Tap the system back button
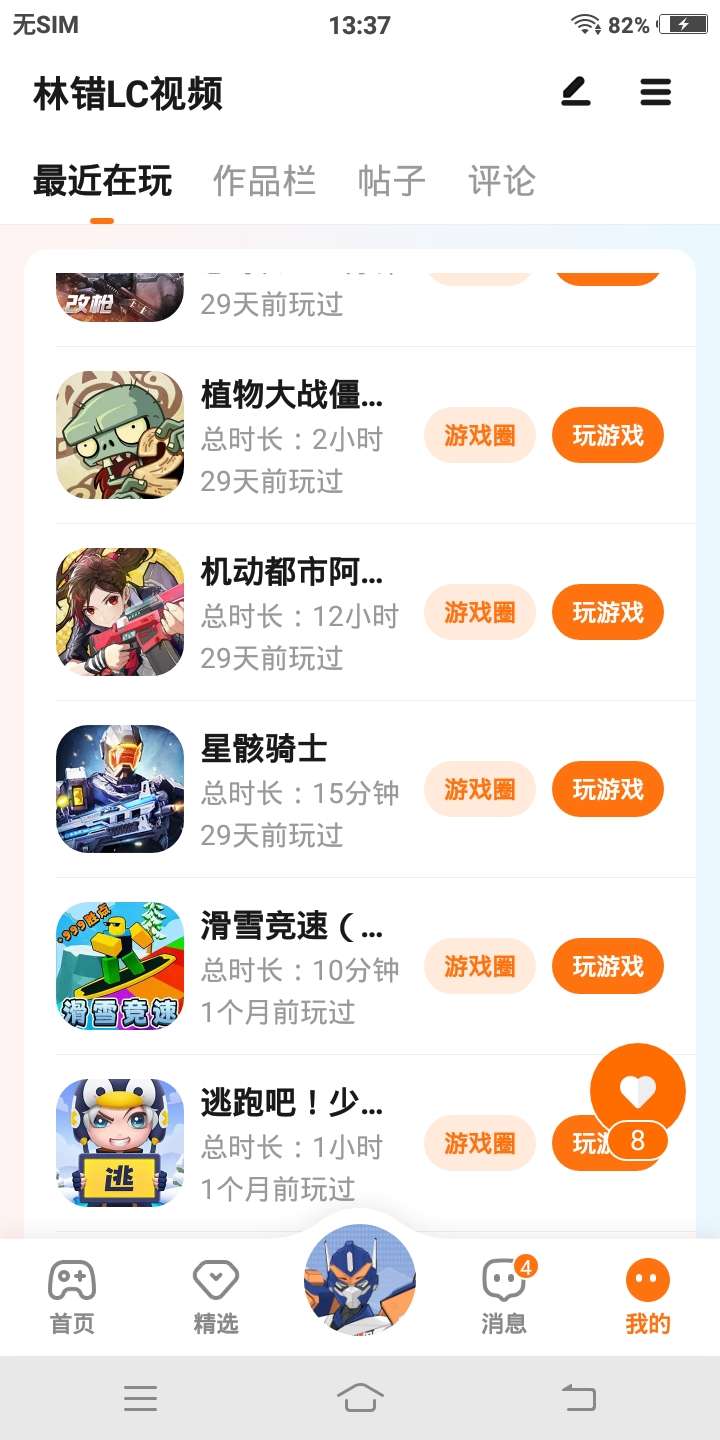Viewport: 720px width, 1440px height. [578, 1397]
